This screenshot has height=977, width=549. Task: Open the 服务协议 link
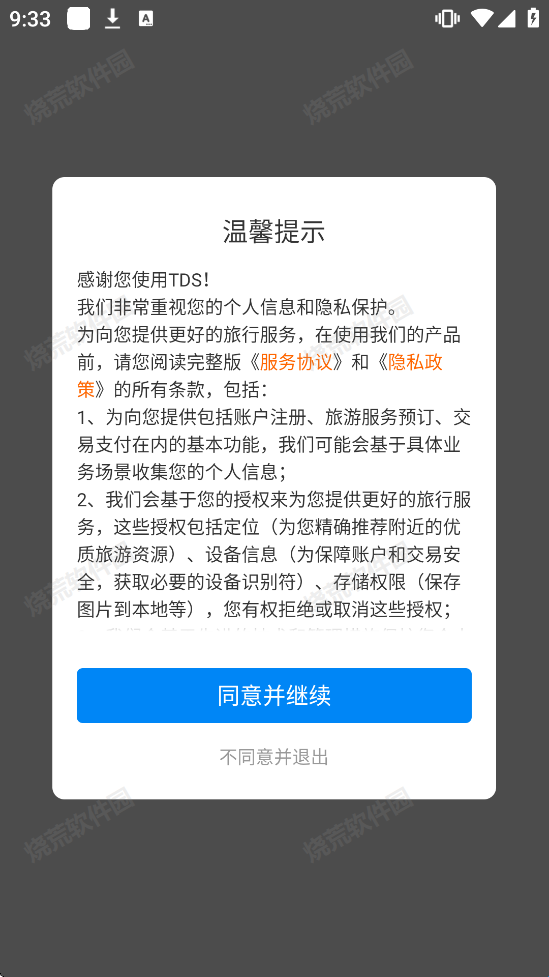tap(297, 362)
